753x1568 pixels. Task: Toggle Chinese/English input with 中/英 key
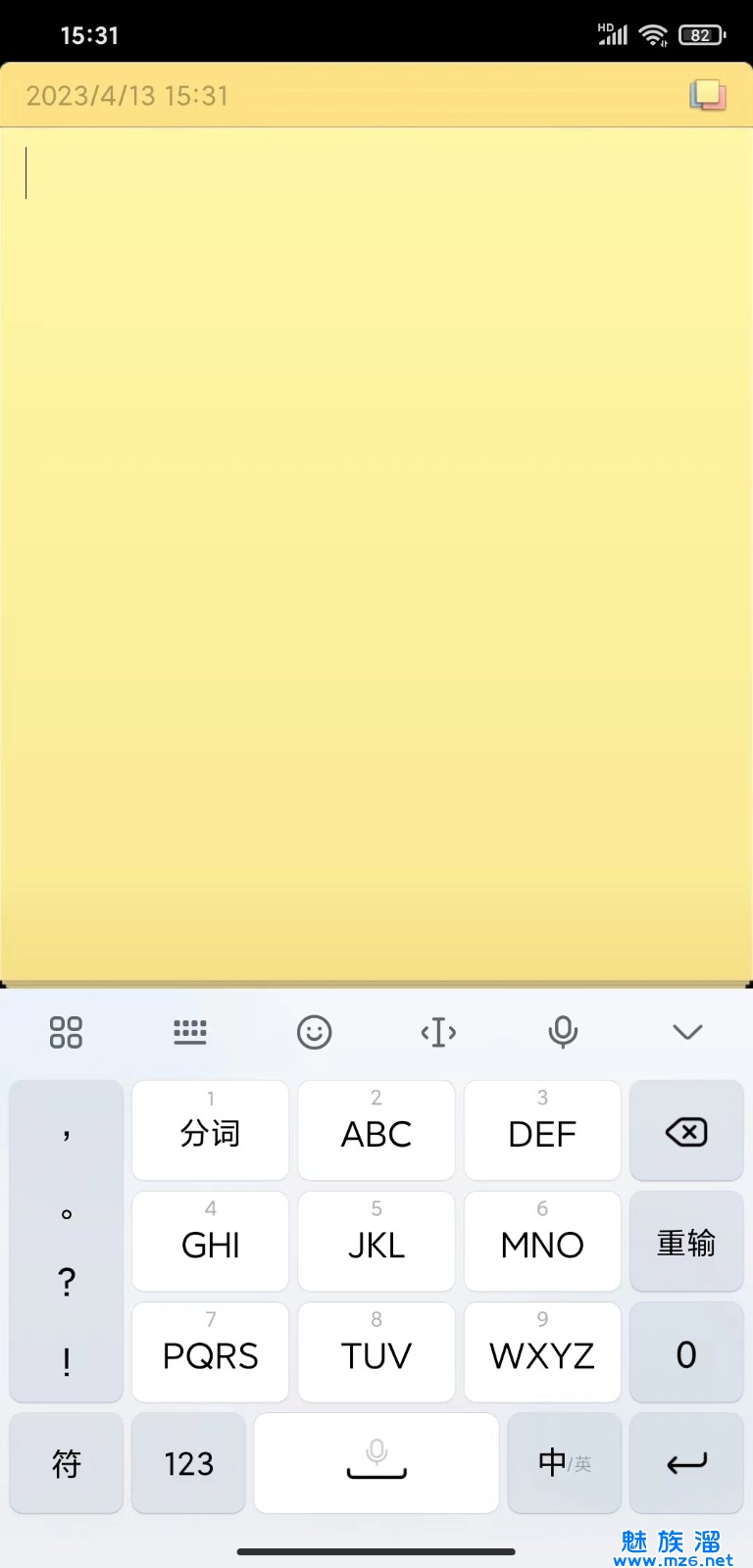[564, 1463]
